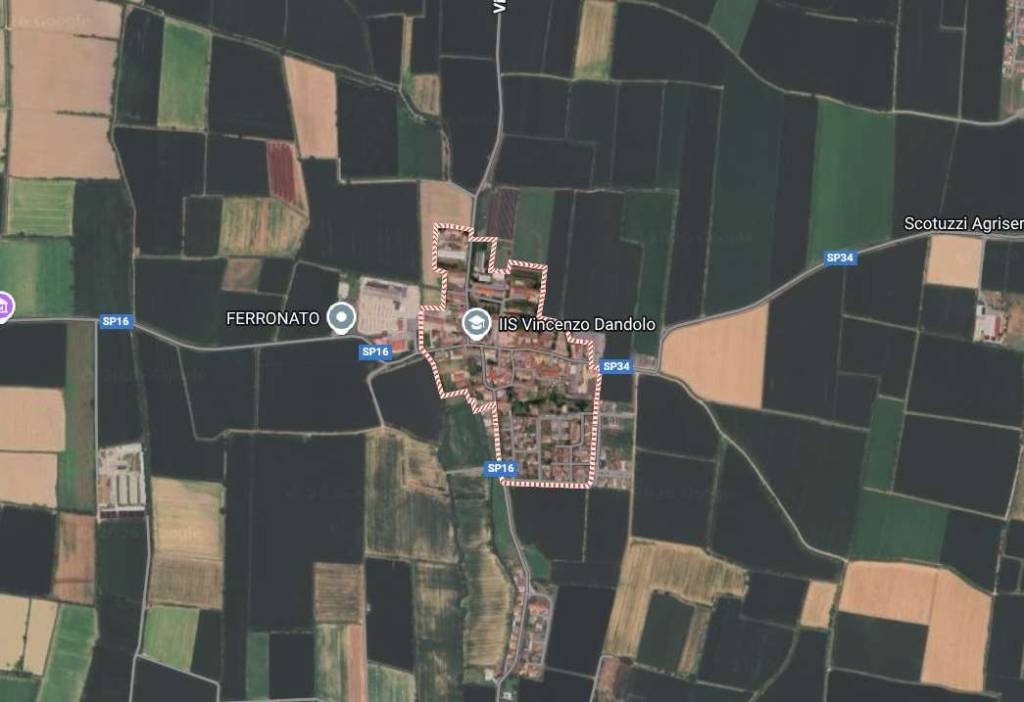Tap the purple place pin at map edge
The height and width of the screenshot is (702, 1024).
pyautogui.click(x=4, y=306)
